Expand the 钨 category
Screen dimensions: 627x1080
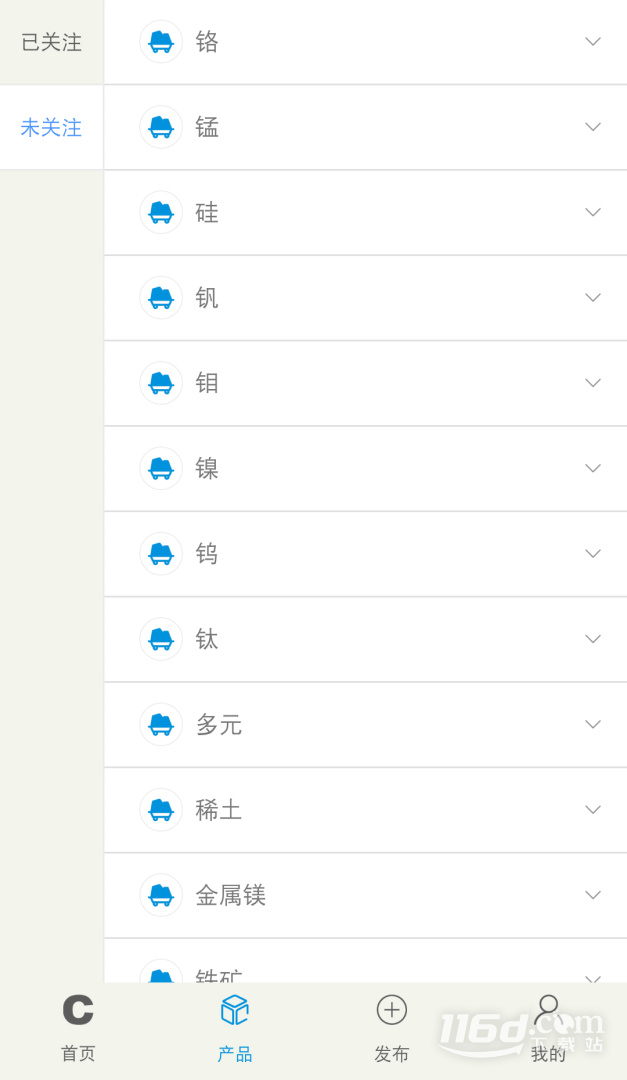click(365, 554)
